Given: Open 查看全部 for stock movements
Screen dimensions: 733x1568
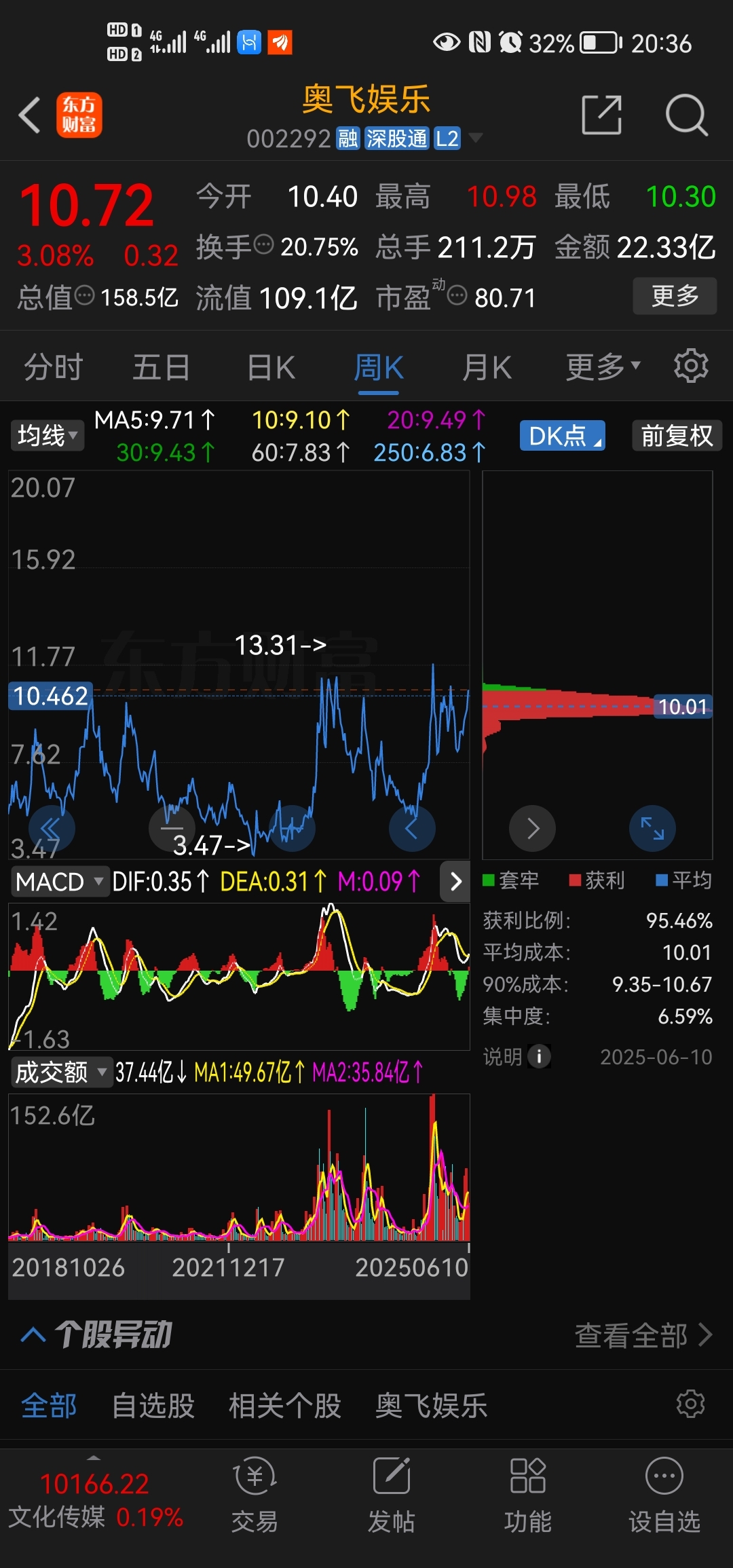Looking at the screenshot, I should (643, 1335).
